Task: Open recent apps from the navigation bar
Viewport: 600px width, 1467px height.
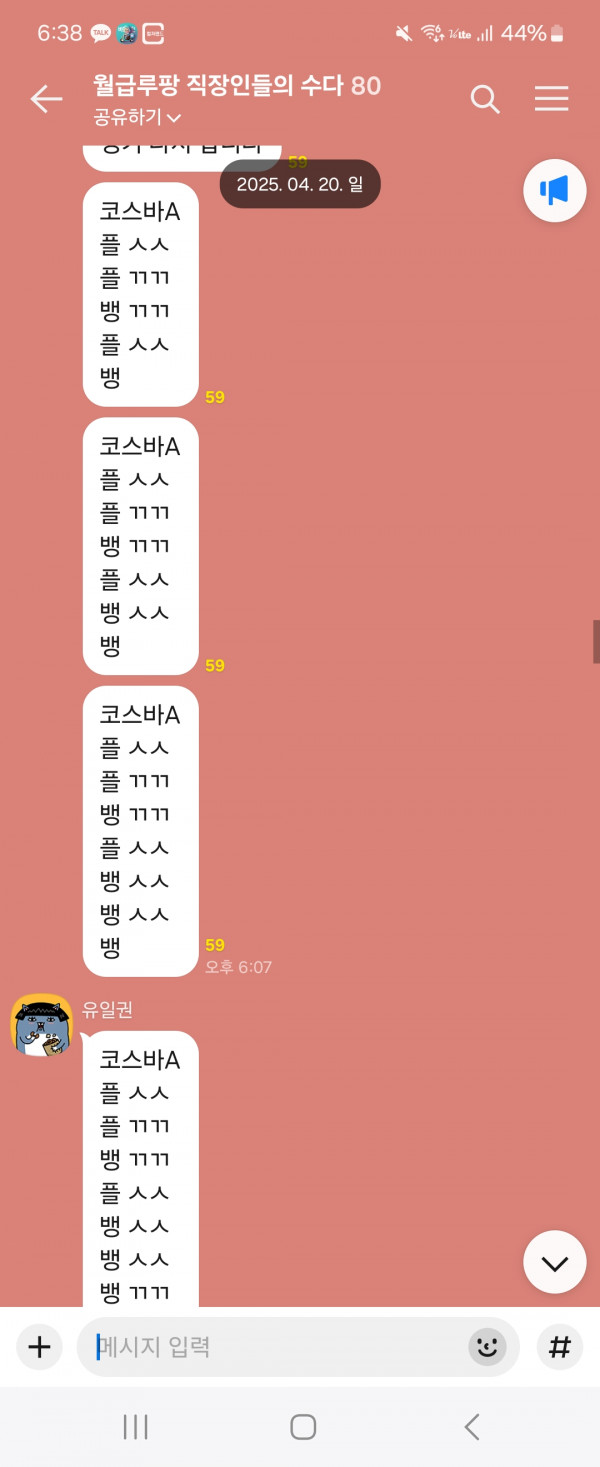Action: [x=135, y=1427]
